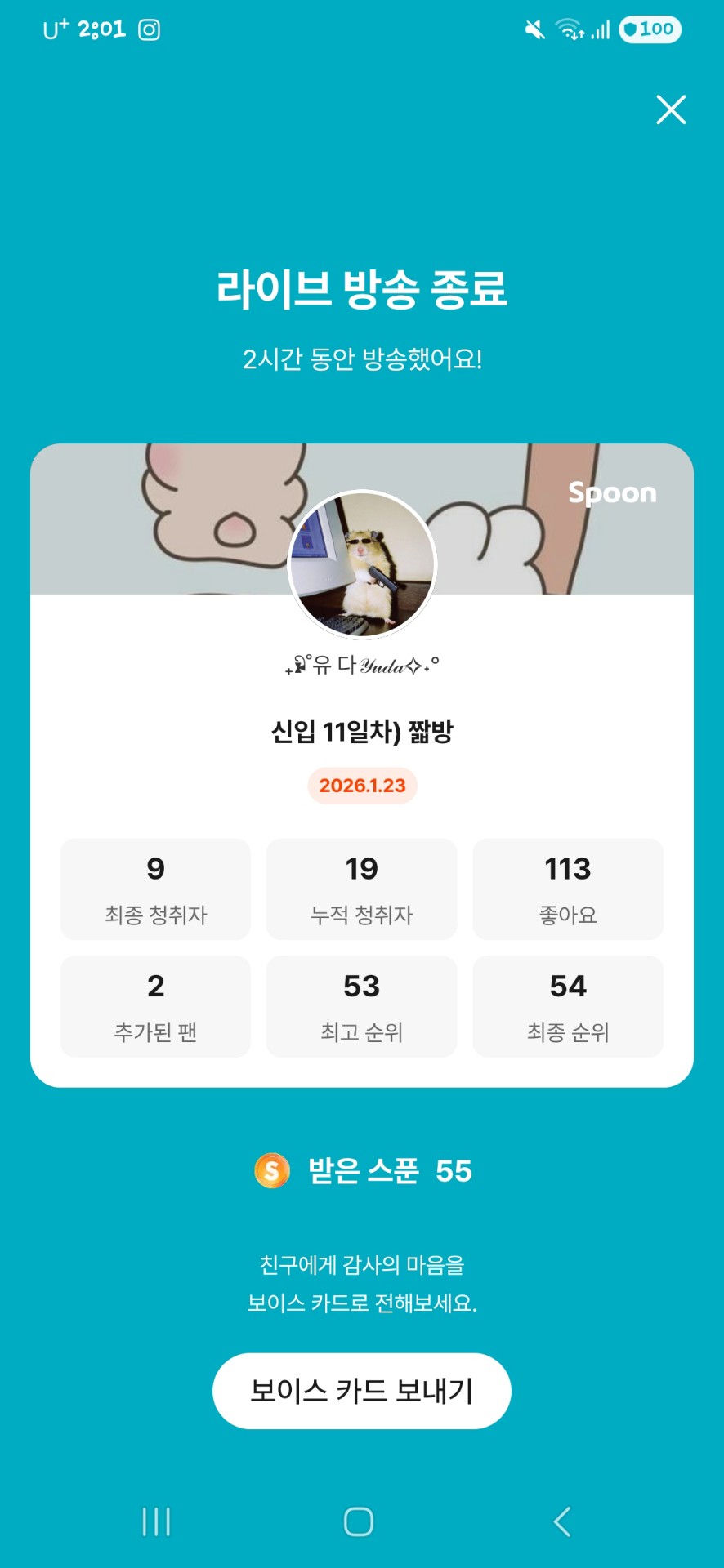The height and width of the screenshot is (1568, 724).
Task: Go back using the system back button
Action: [x=562, y=1521]
